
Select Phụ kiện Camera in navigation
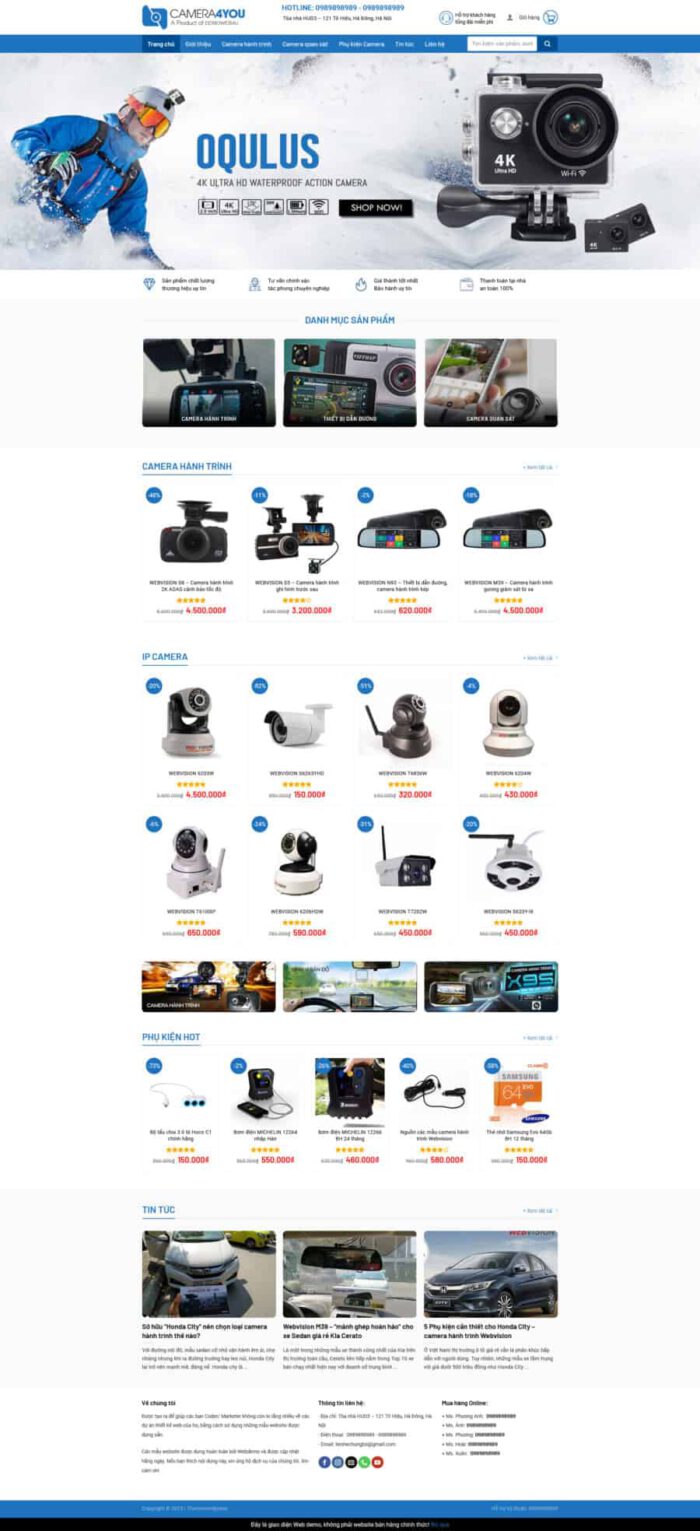coord(361,44)
